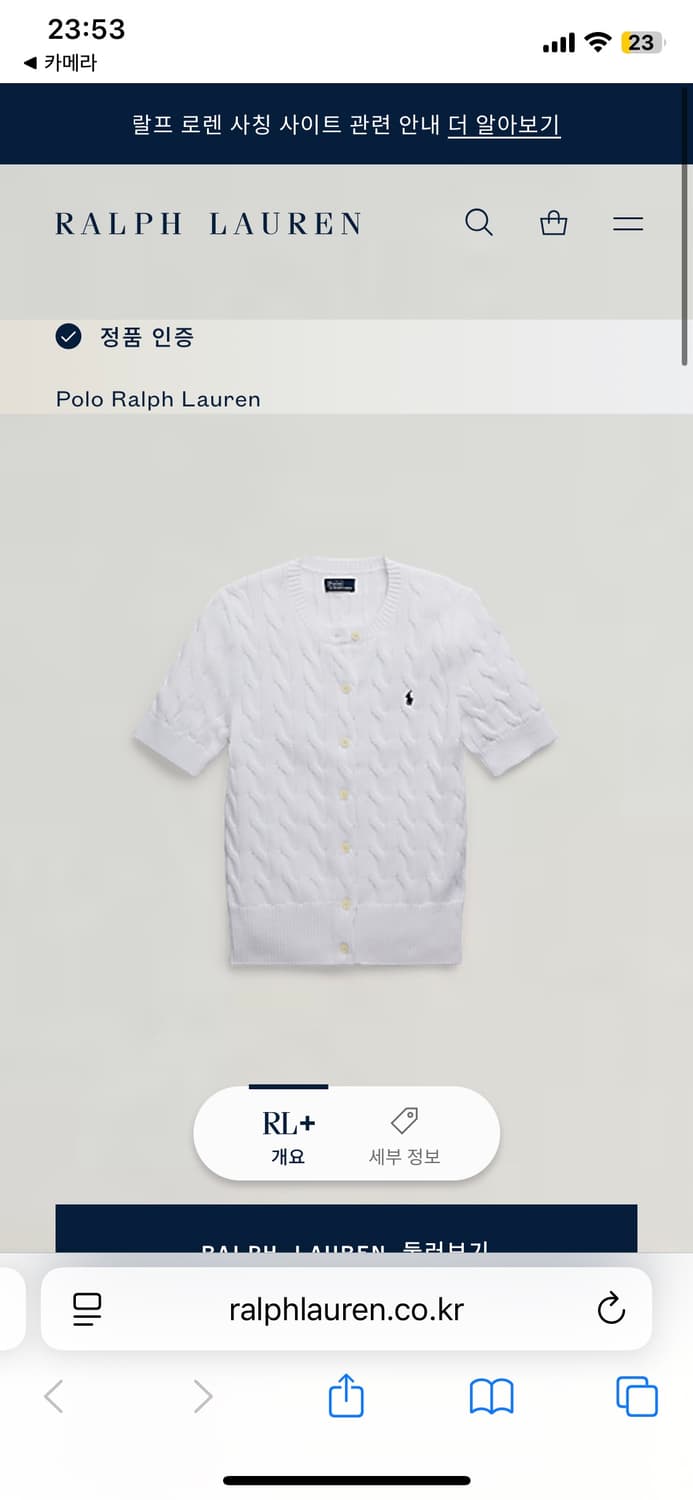Go back to previous page
This screenshot has height=1500, width=693.
[54, 1396]
